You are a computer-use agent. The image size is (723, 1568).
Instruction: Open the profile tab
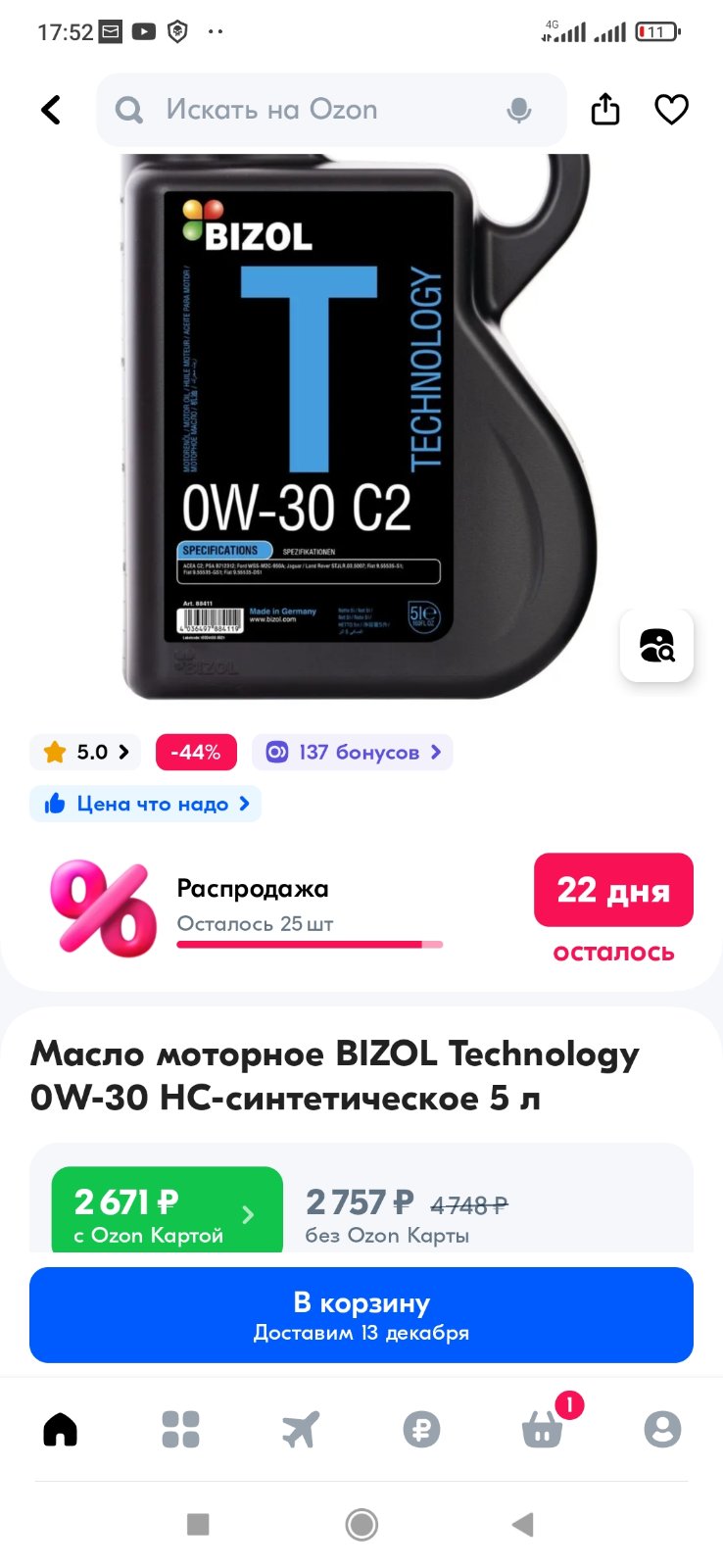(662, 1429)
